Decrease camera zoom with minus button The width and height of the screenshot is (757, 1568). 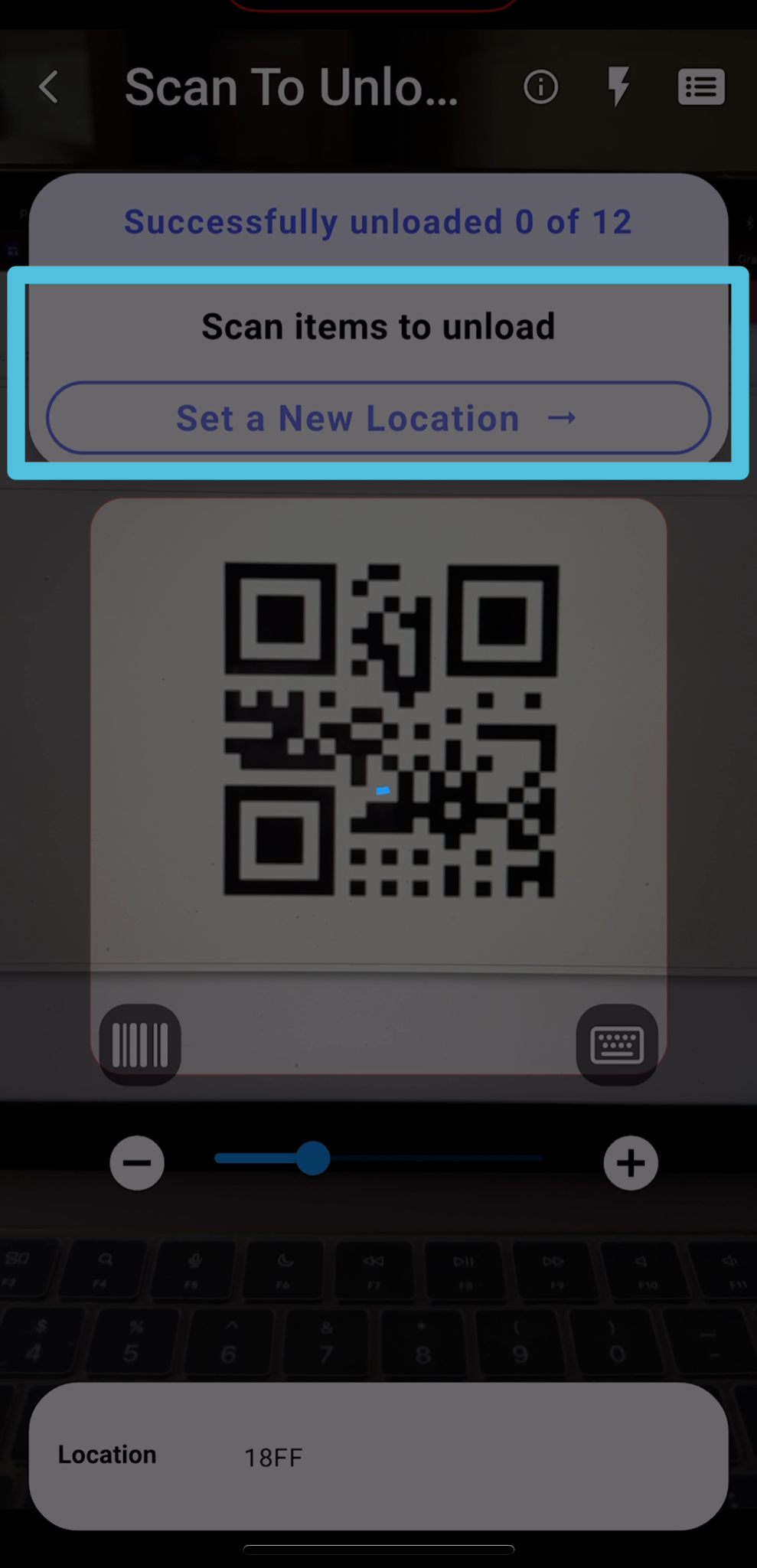[137, 1163]
